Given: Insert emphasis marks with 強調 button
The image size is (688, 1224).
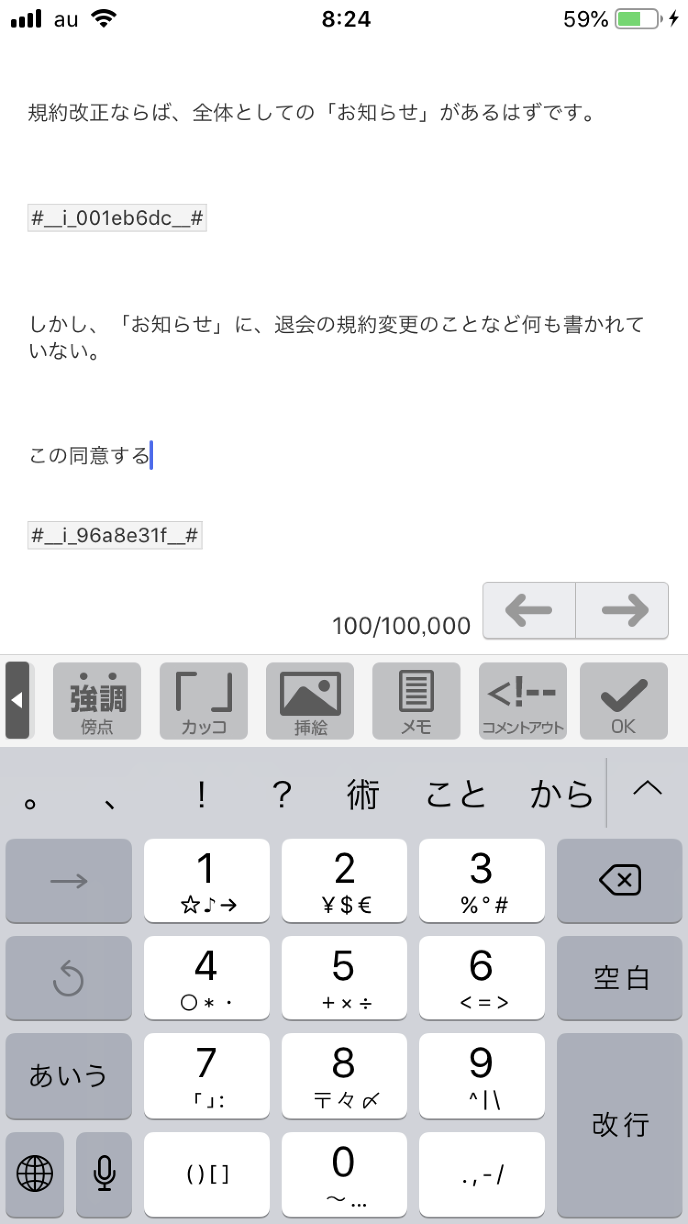Looking at the screenshot, I should pos(97,700).
